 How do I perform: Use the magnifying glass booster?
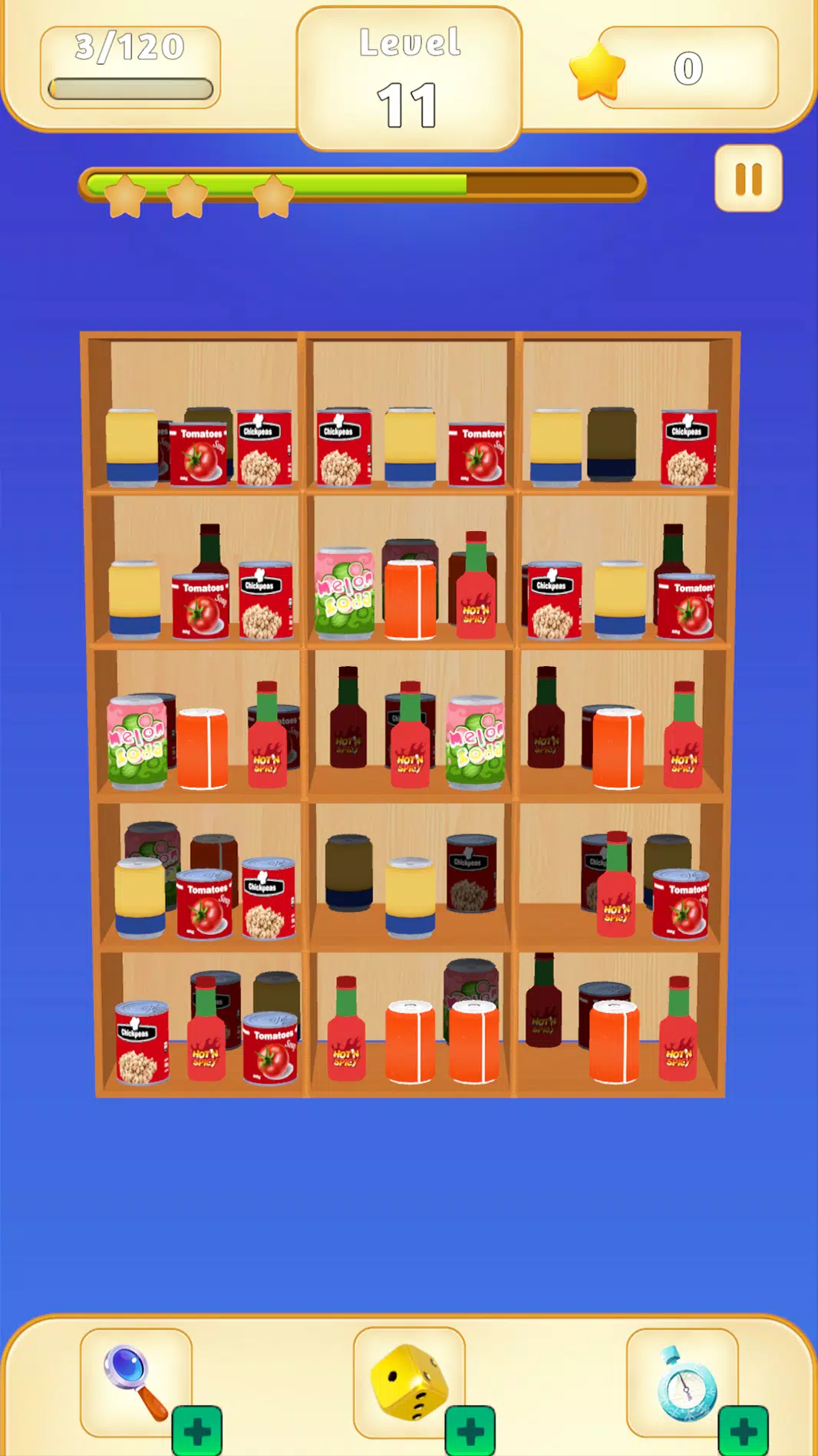click(136, 1382)
